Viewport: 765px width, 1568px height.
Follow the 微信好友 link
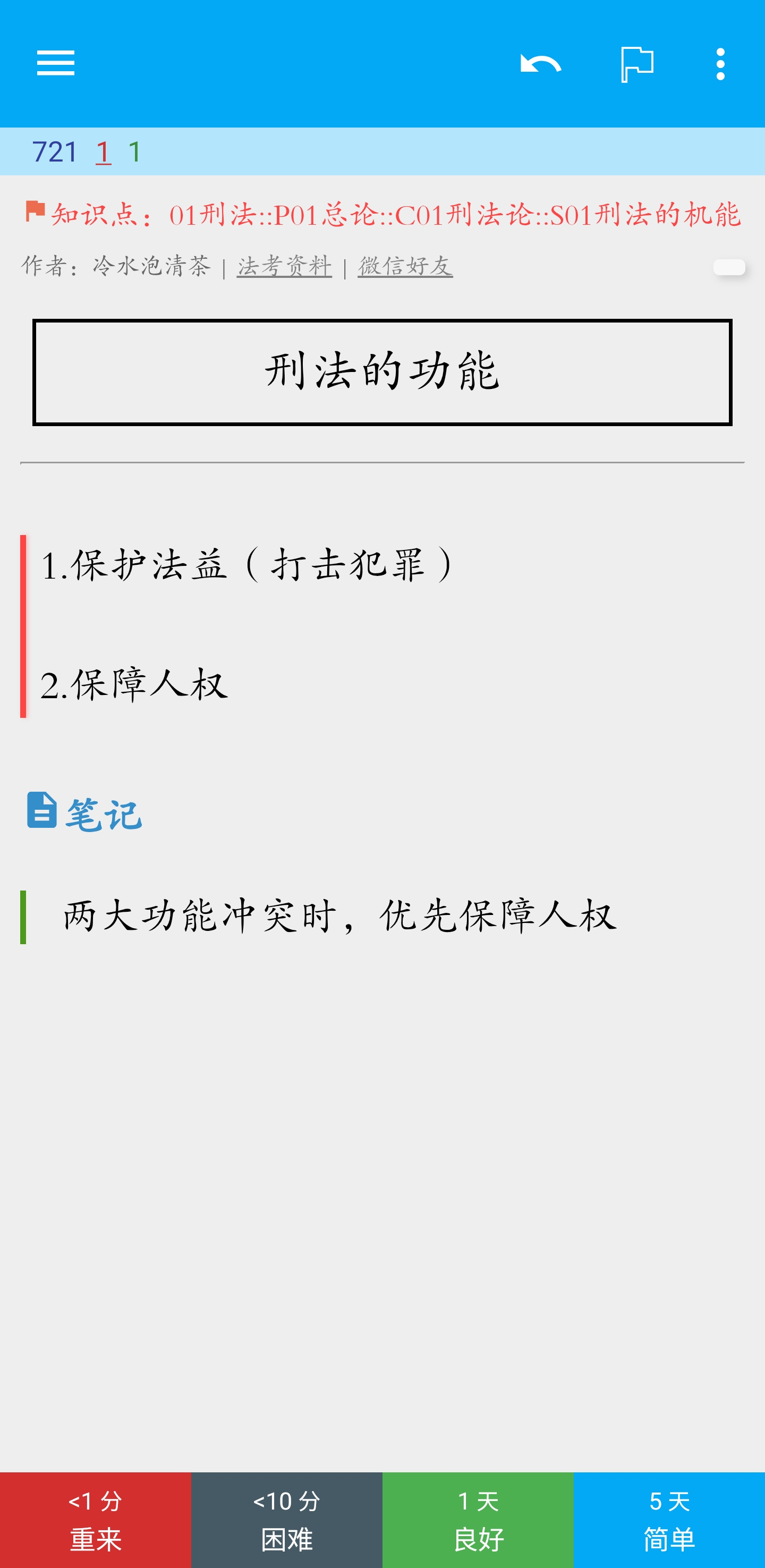(x=405, y=266)
